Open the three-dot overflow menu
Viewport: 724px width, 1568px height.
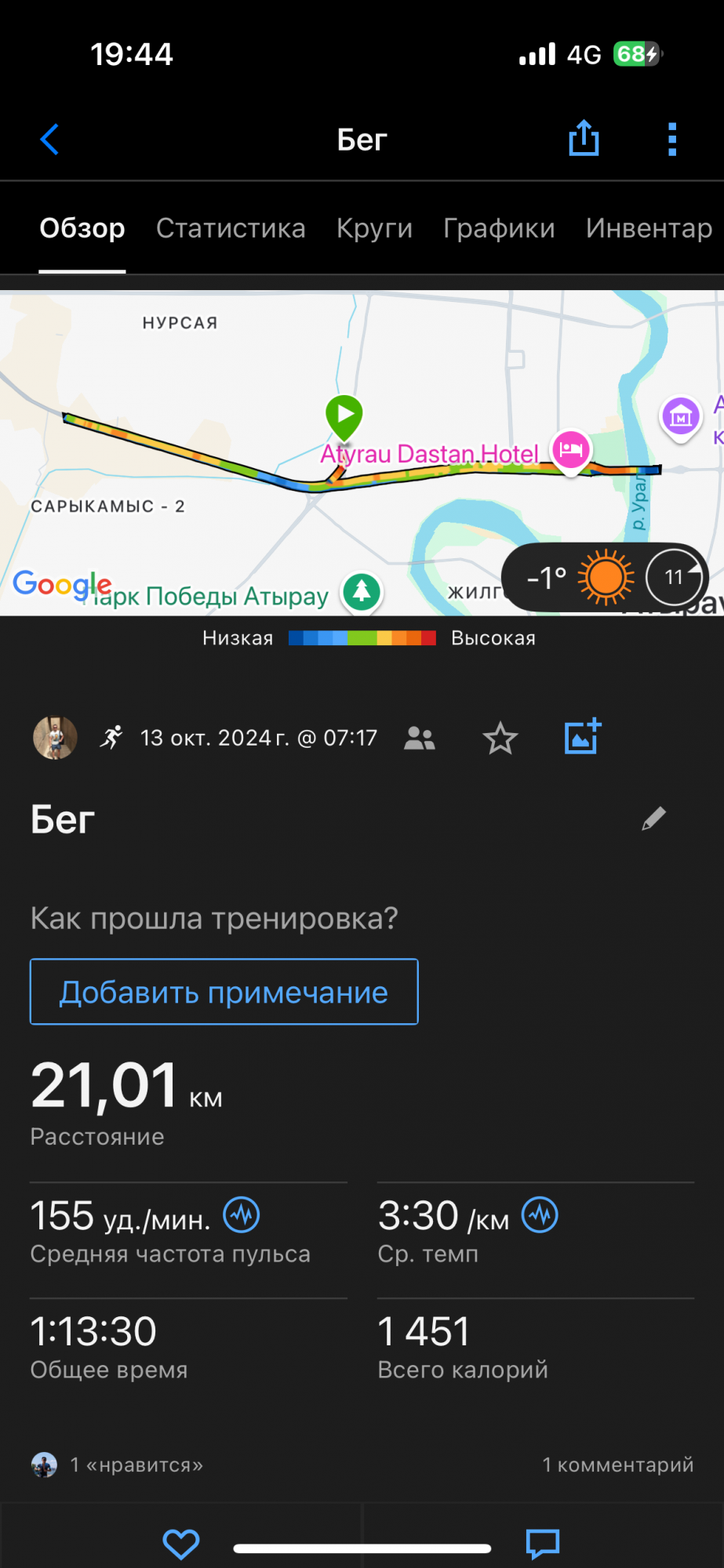tap(671, 140)
